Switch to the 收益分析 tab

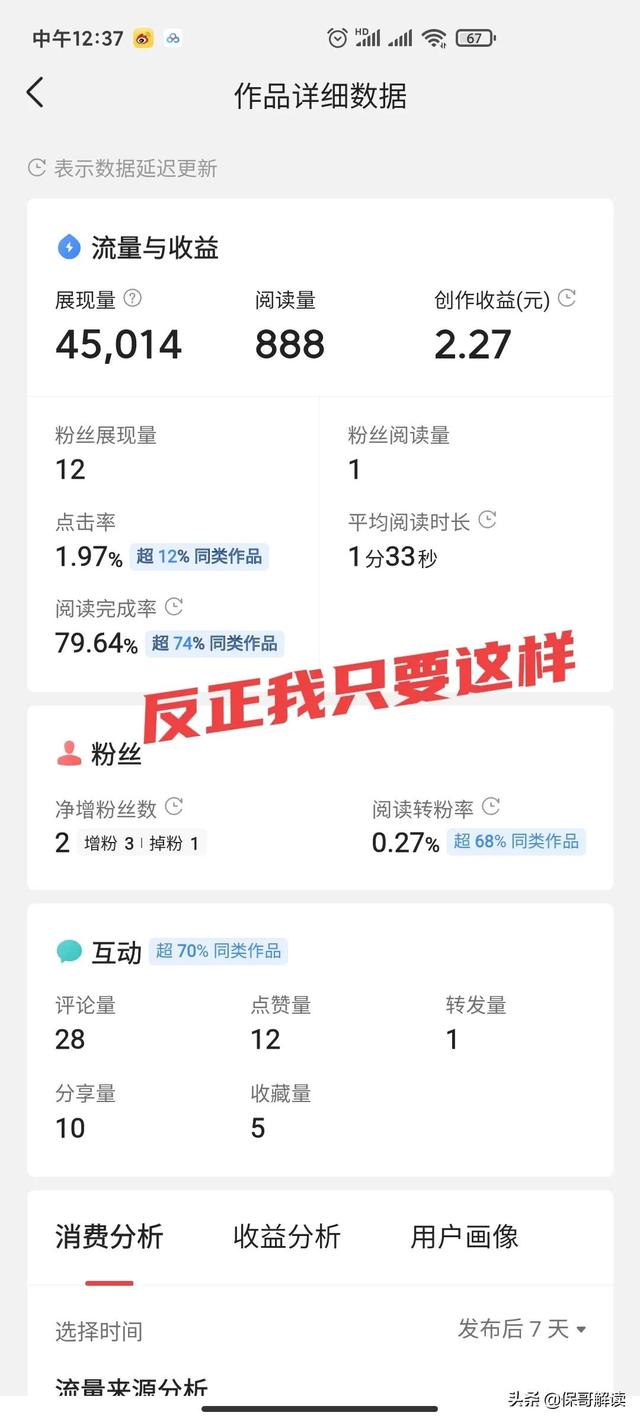[x=287, y=1237]
